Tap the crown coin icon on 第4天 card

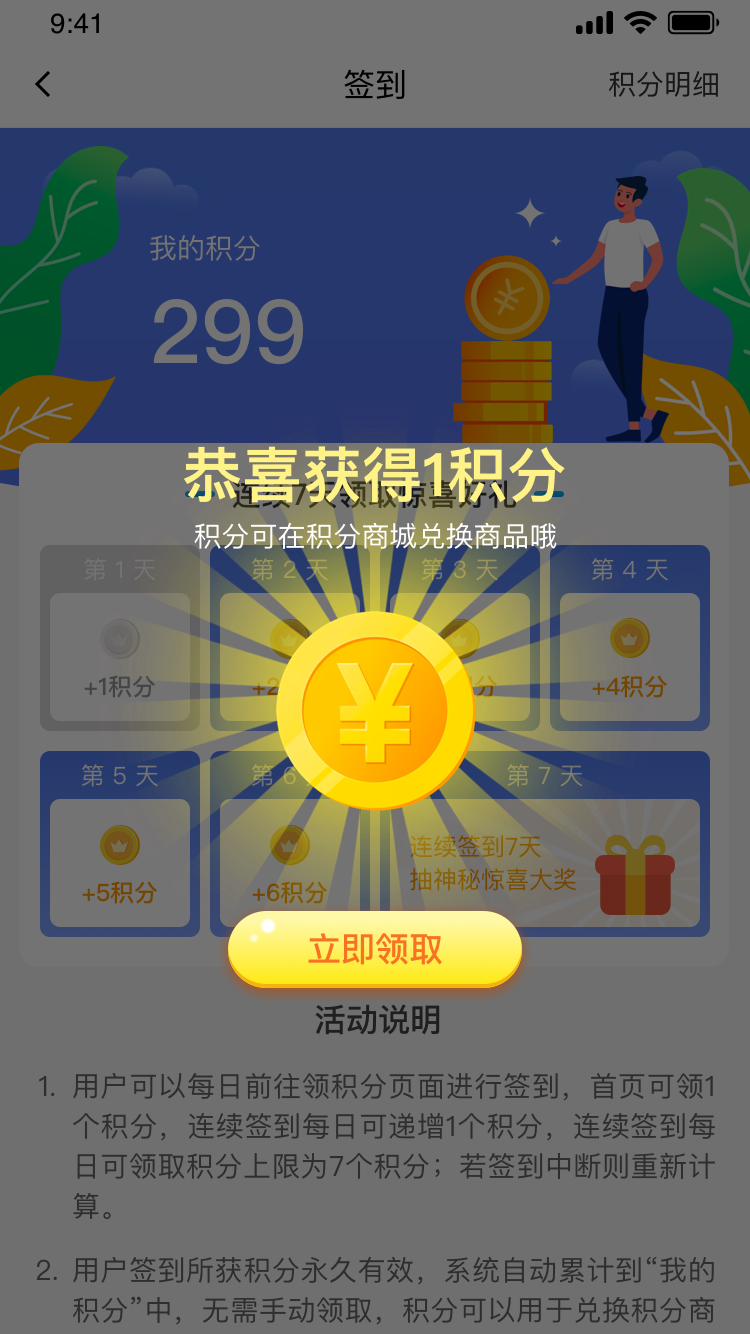[629, 636]
